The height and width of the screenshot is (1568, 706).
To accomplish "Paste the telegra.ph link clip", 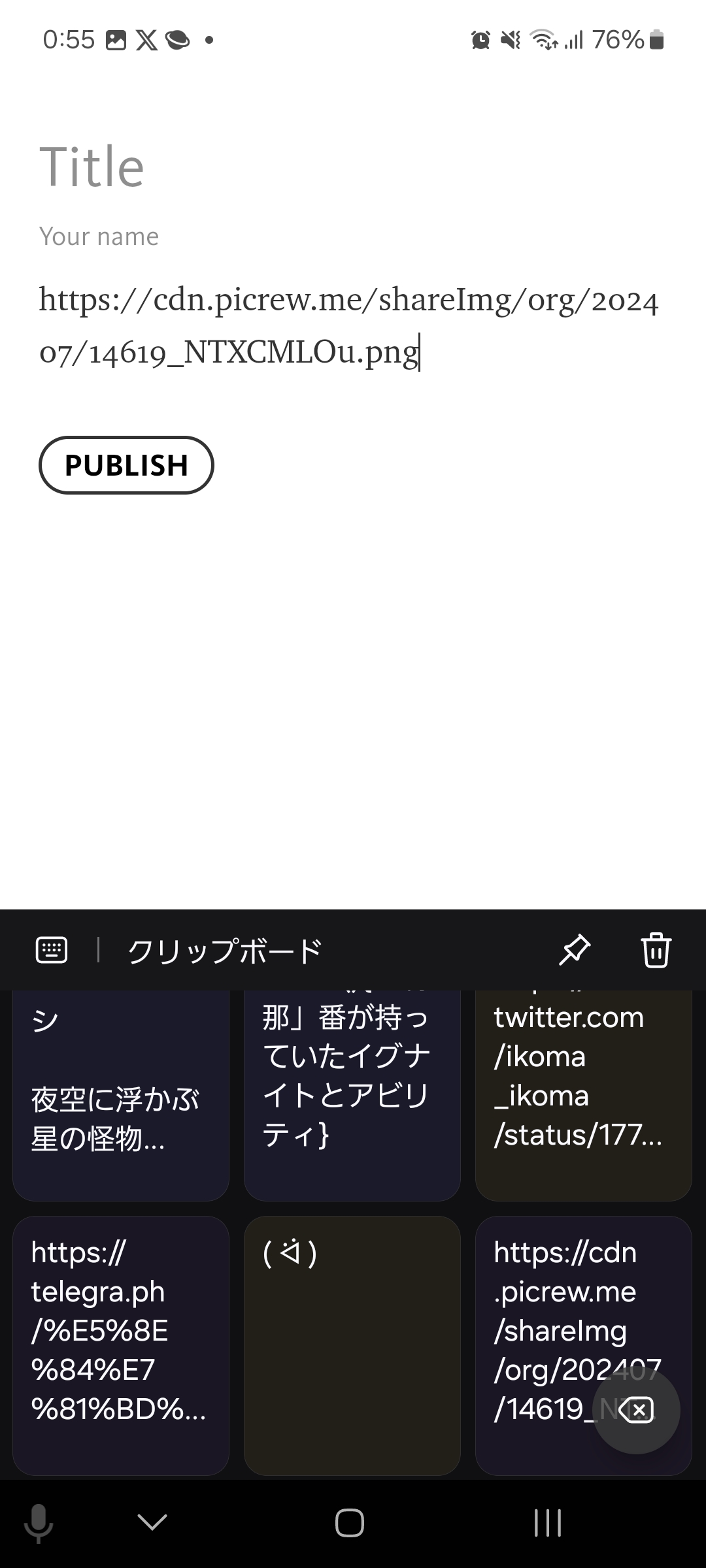I will 121,1345.
